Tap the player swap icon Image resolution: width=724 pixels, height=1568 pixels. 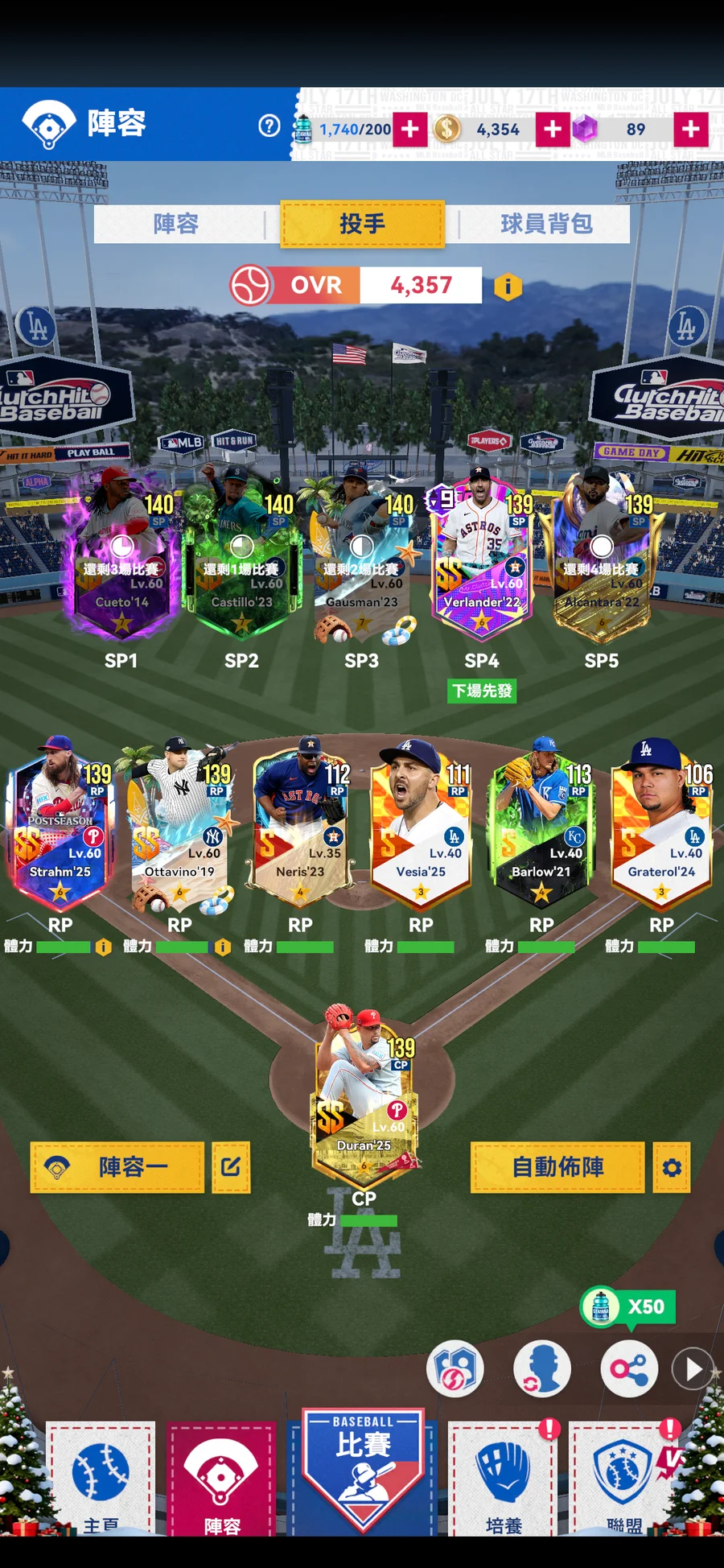(541, 1369)
